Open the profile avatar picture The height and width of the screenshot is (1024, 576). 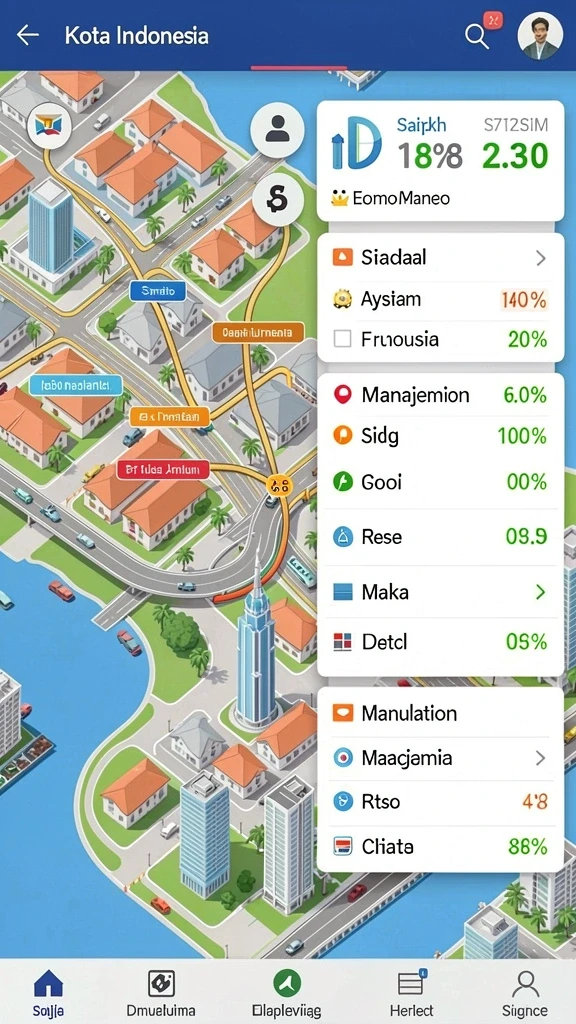(x=540, y=37)
